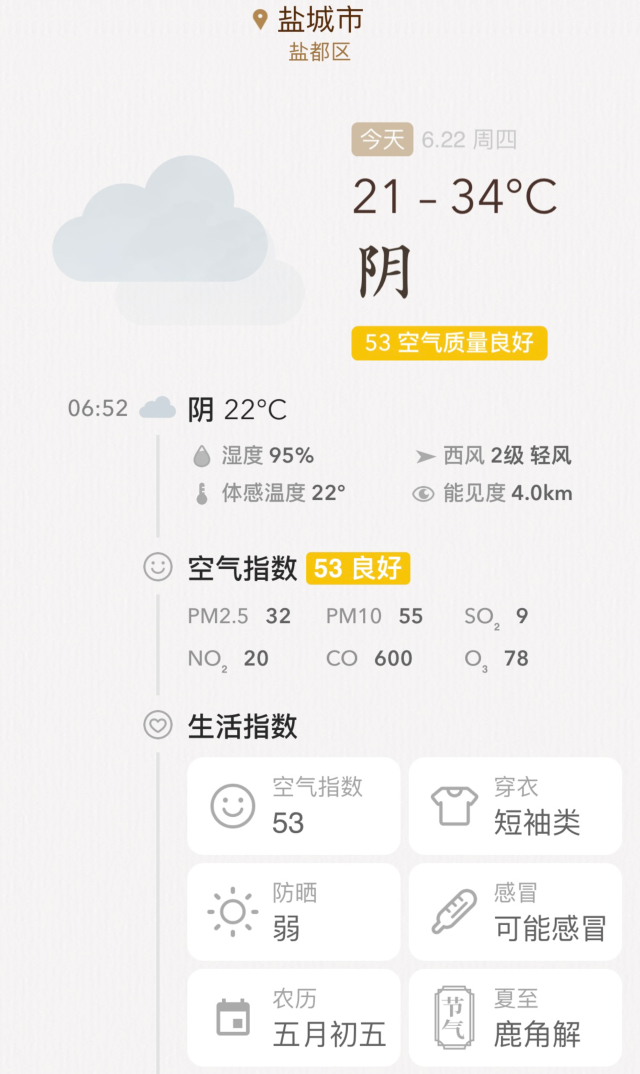Open the 穿衣 短袖类 card
This screenshot has height=1074, width=640.
coord(515,806)
